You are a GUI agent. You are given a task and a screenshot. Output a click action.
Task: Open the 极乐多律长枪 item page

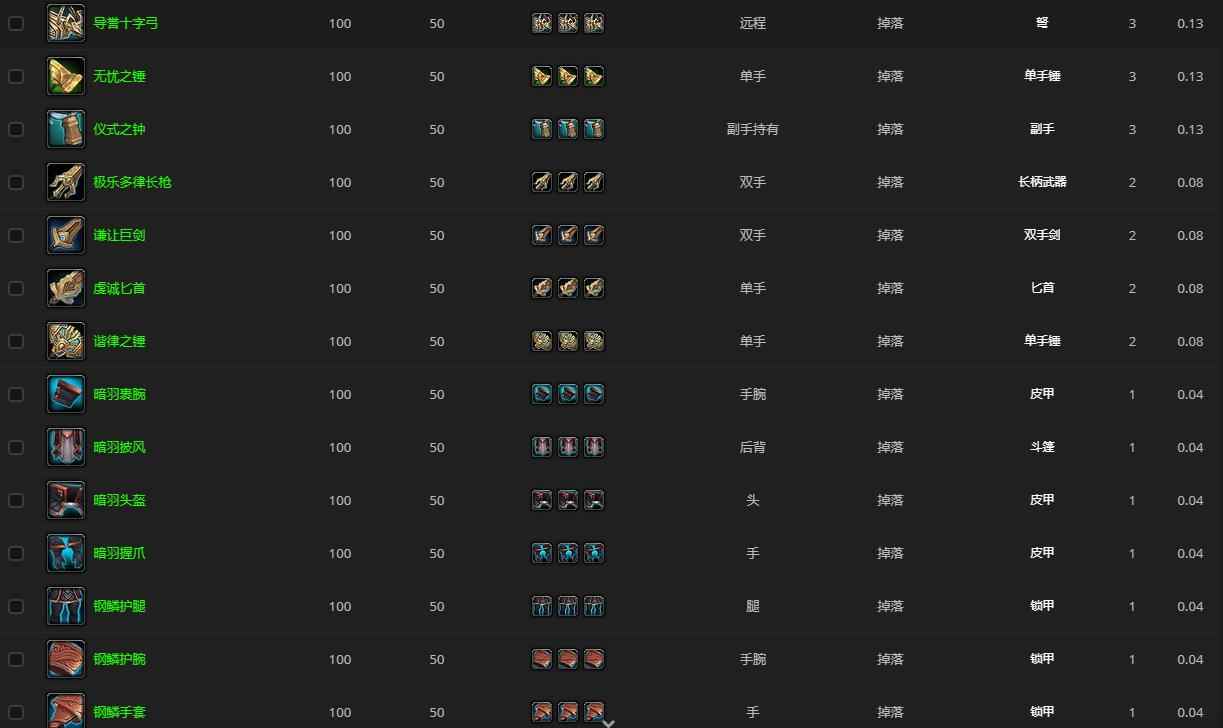click(132, 182)
